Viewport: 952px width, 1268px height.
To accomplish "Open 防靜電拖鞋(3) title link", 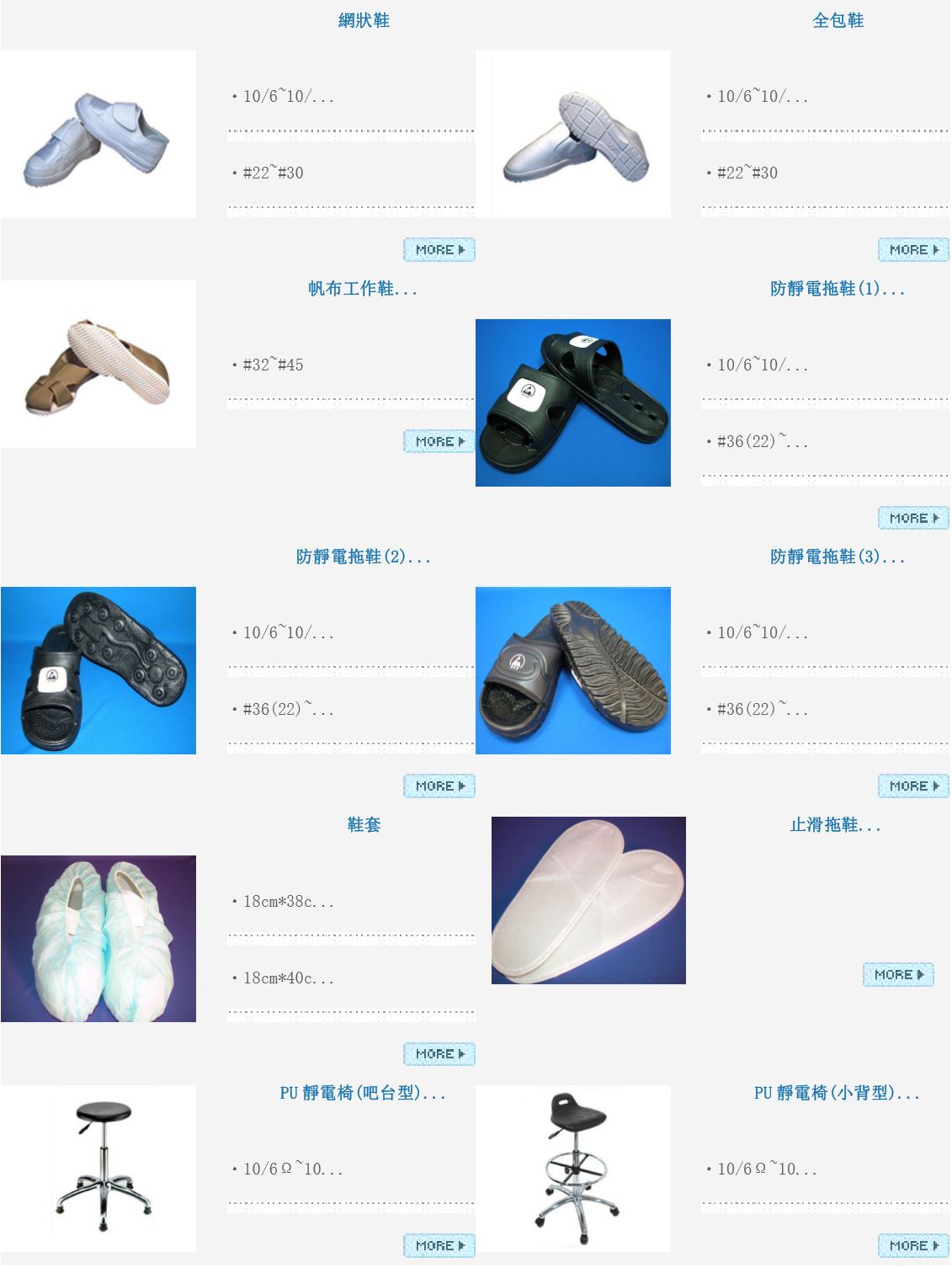I will coord(837,557).
